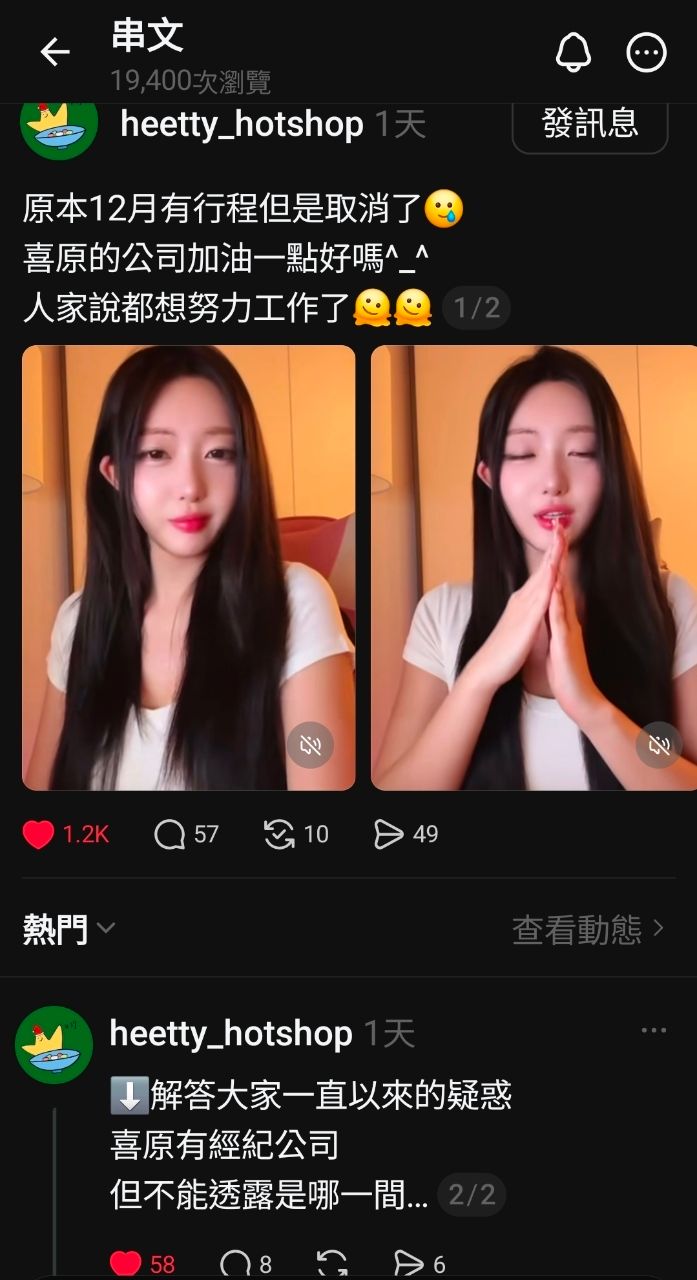
Task: Share the main post with 49 shares
Action: point(388,834)
